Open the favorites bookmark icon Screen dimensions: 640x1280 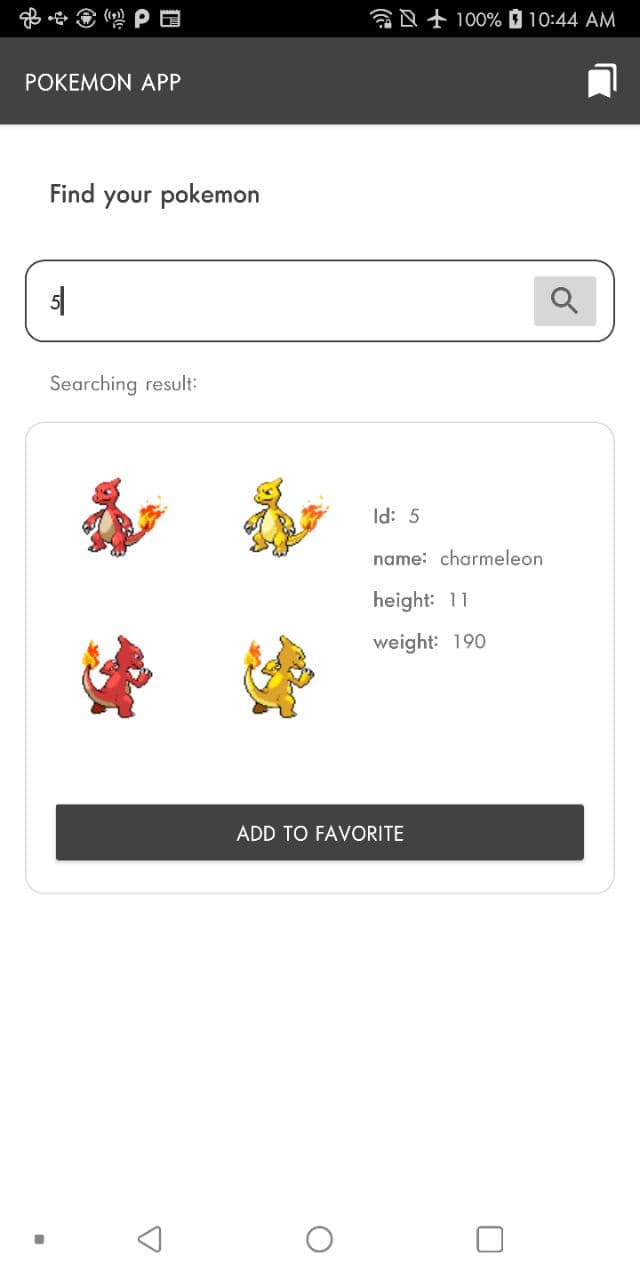click(x=602, y=81)
